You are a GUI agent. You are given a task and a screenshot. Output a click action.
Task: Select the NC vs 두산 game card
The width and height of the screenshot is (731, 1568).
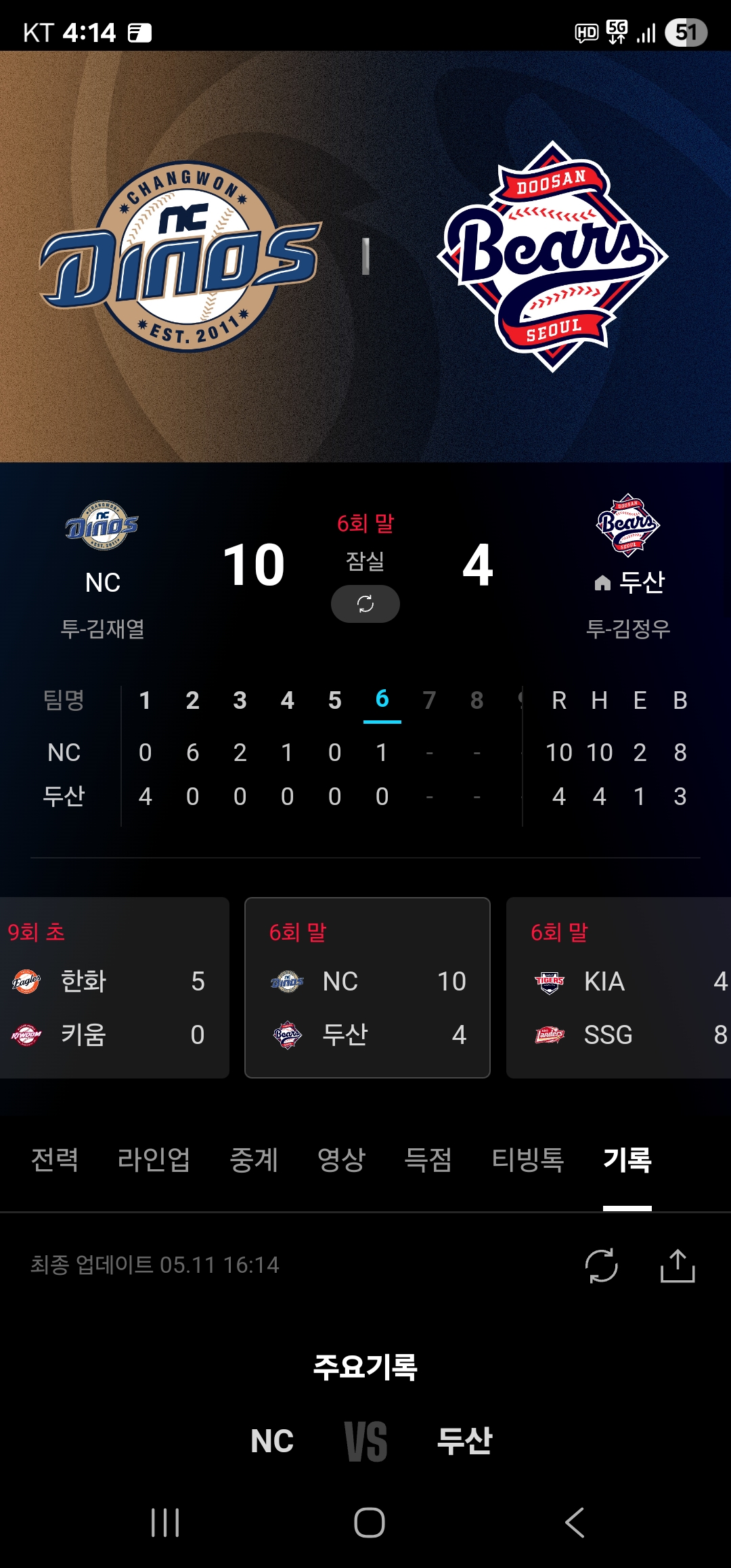pos(368,988)
